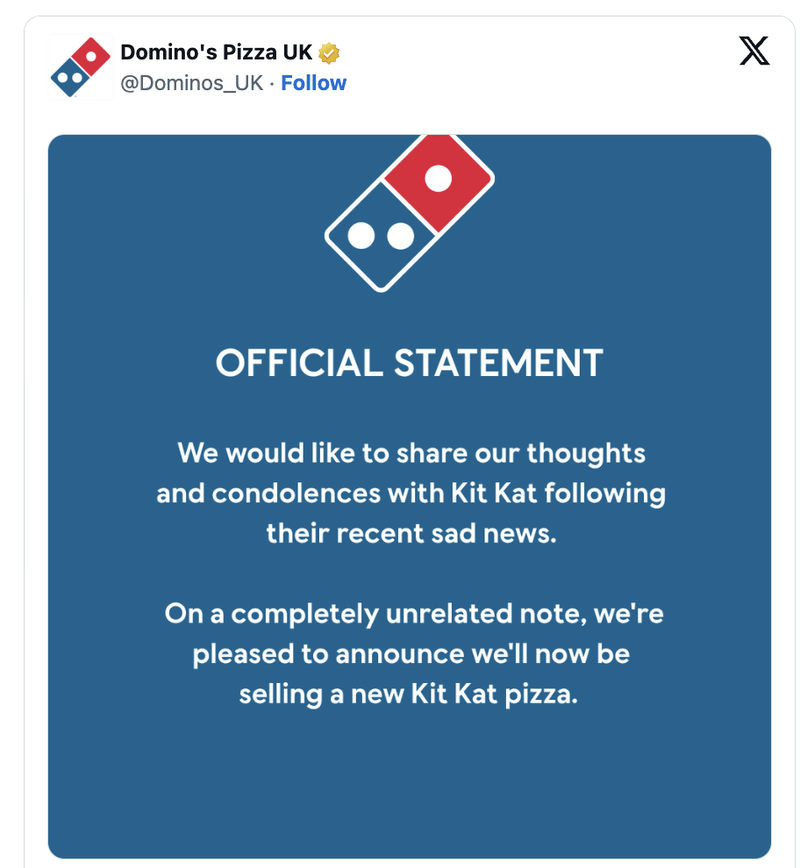Tap the Domino's Pizza UK name

click(216, 53)
